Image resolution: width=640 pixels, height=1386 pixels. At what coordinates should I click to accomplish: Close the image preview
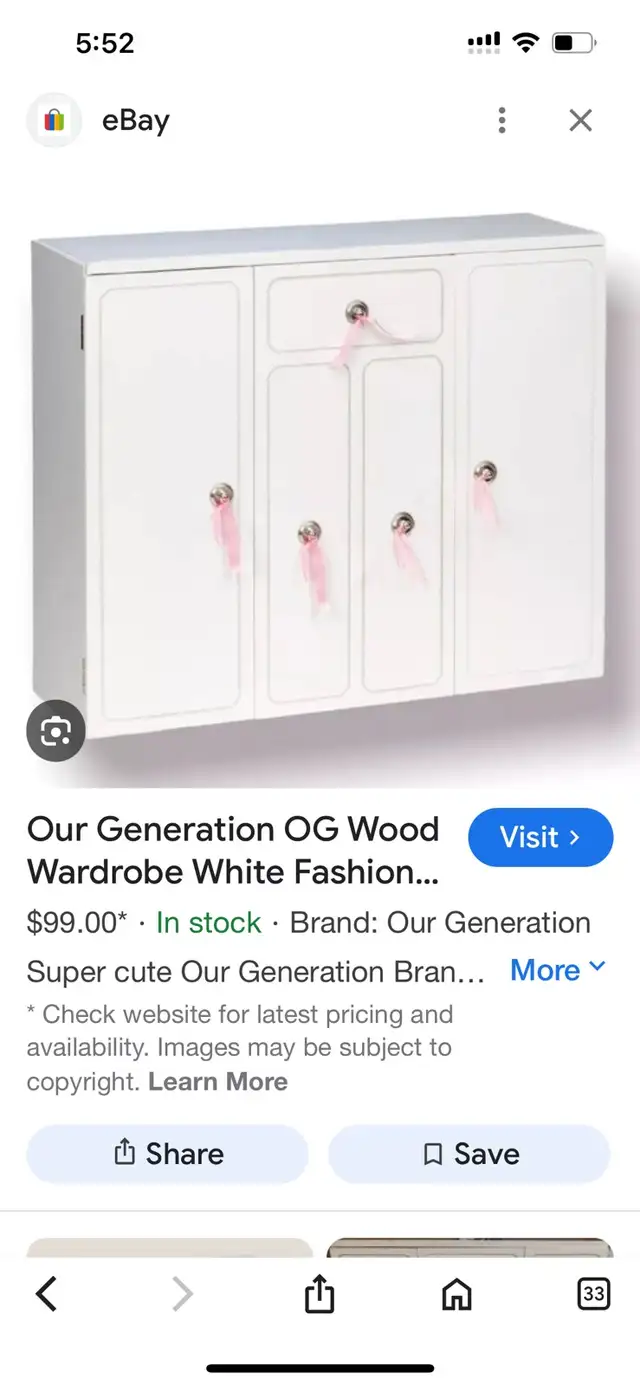pyautogui.click(x=581, y=121)
